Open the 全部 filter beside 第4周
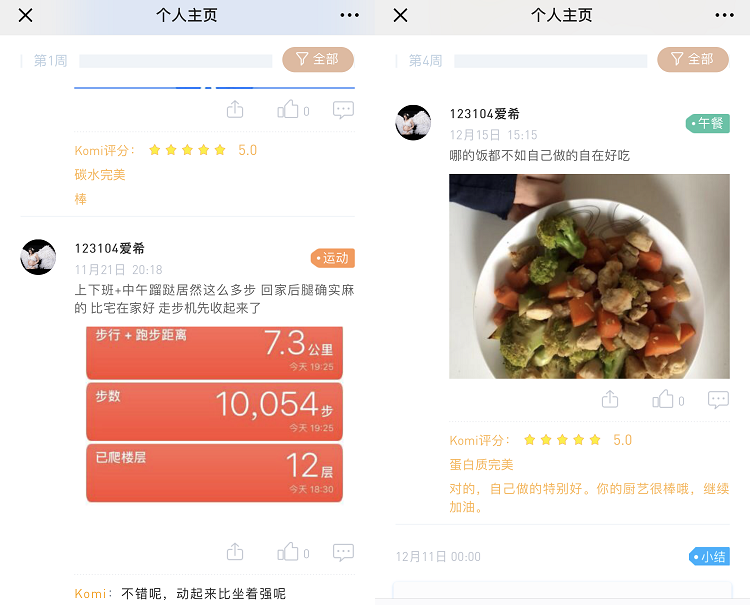751x605 pixels. pos(693,60)
